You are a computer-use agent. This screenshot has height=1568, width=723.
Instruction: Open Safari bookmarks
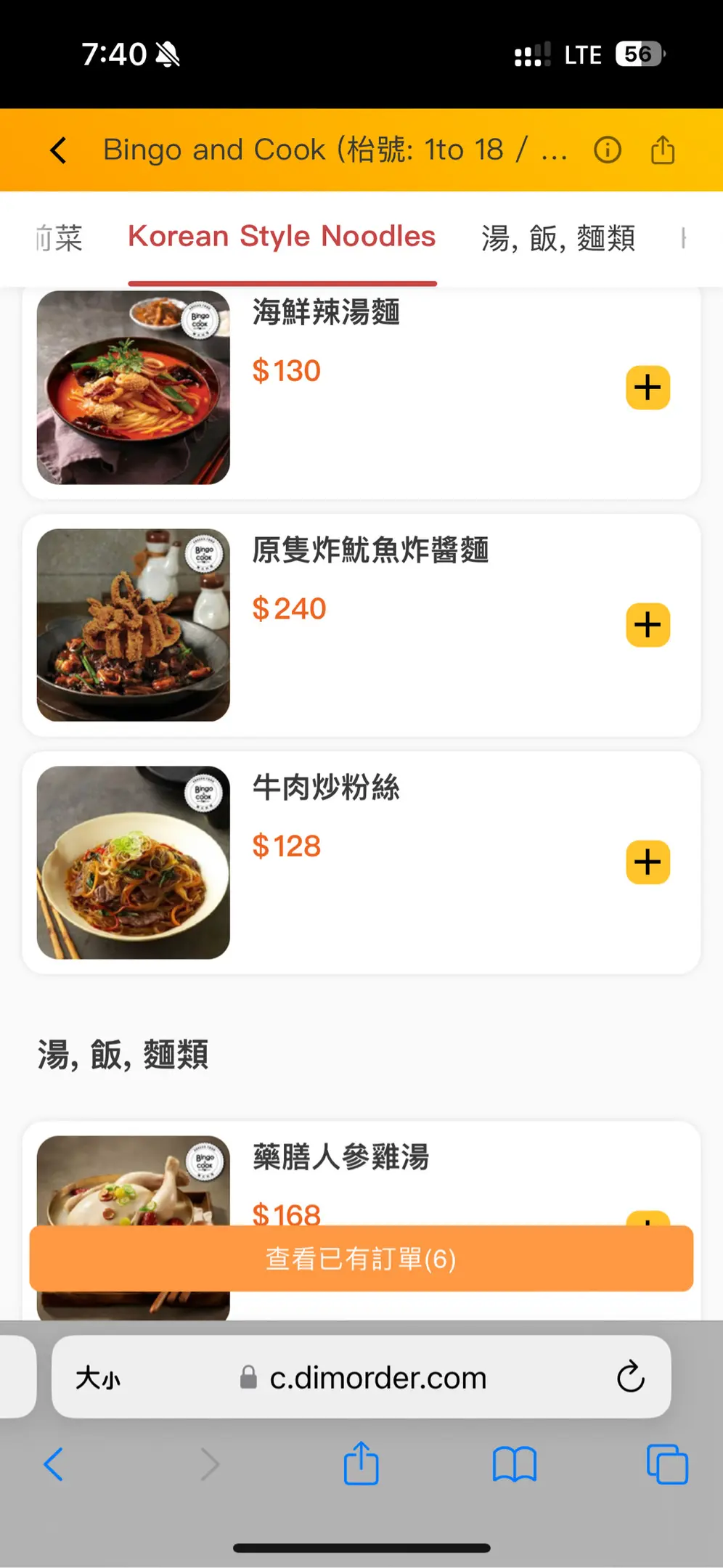(514, 1464)
